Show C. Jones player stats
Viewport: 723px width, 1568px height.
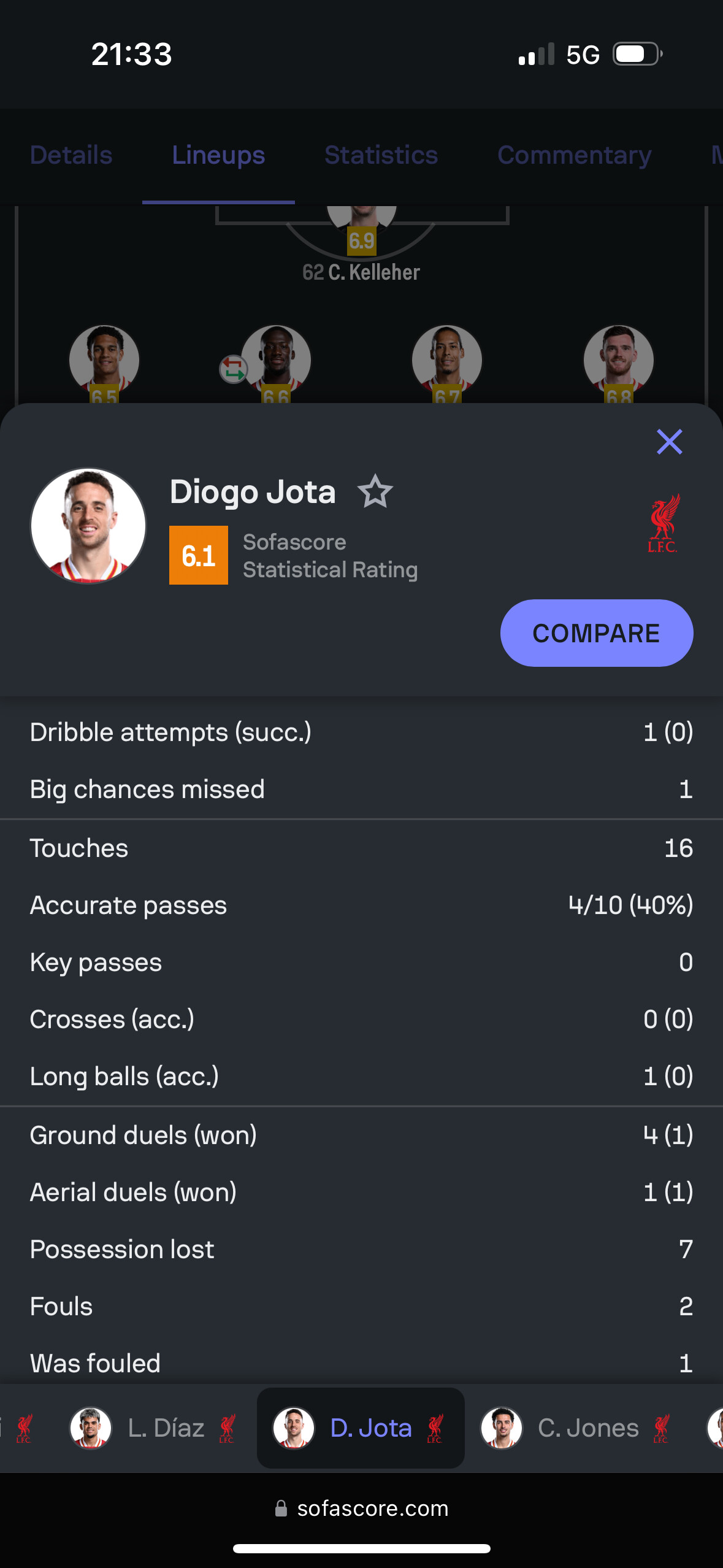(575, 1428)
